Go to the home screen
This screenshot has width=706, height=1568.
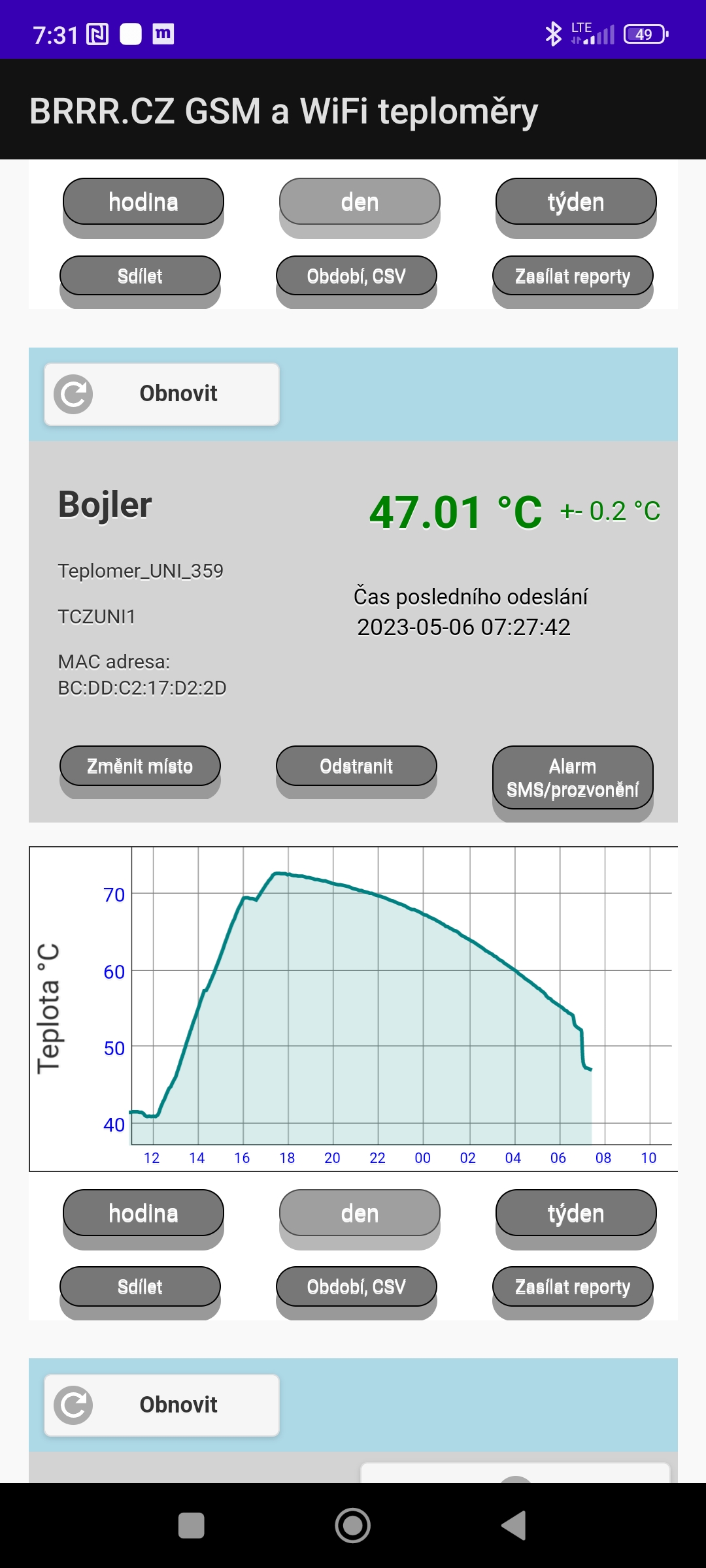pyautogui.click(x=353, y=1526)
